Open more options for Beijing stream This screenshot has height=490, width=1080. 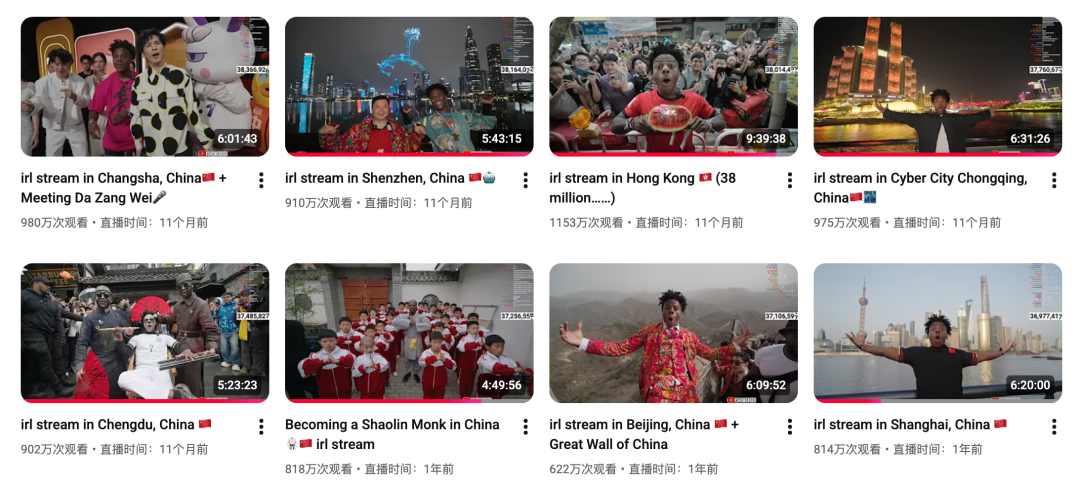pyautogui.click(x=789, y=426)
